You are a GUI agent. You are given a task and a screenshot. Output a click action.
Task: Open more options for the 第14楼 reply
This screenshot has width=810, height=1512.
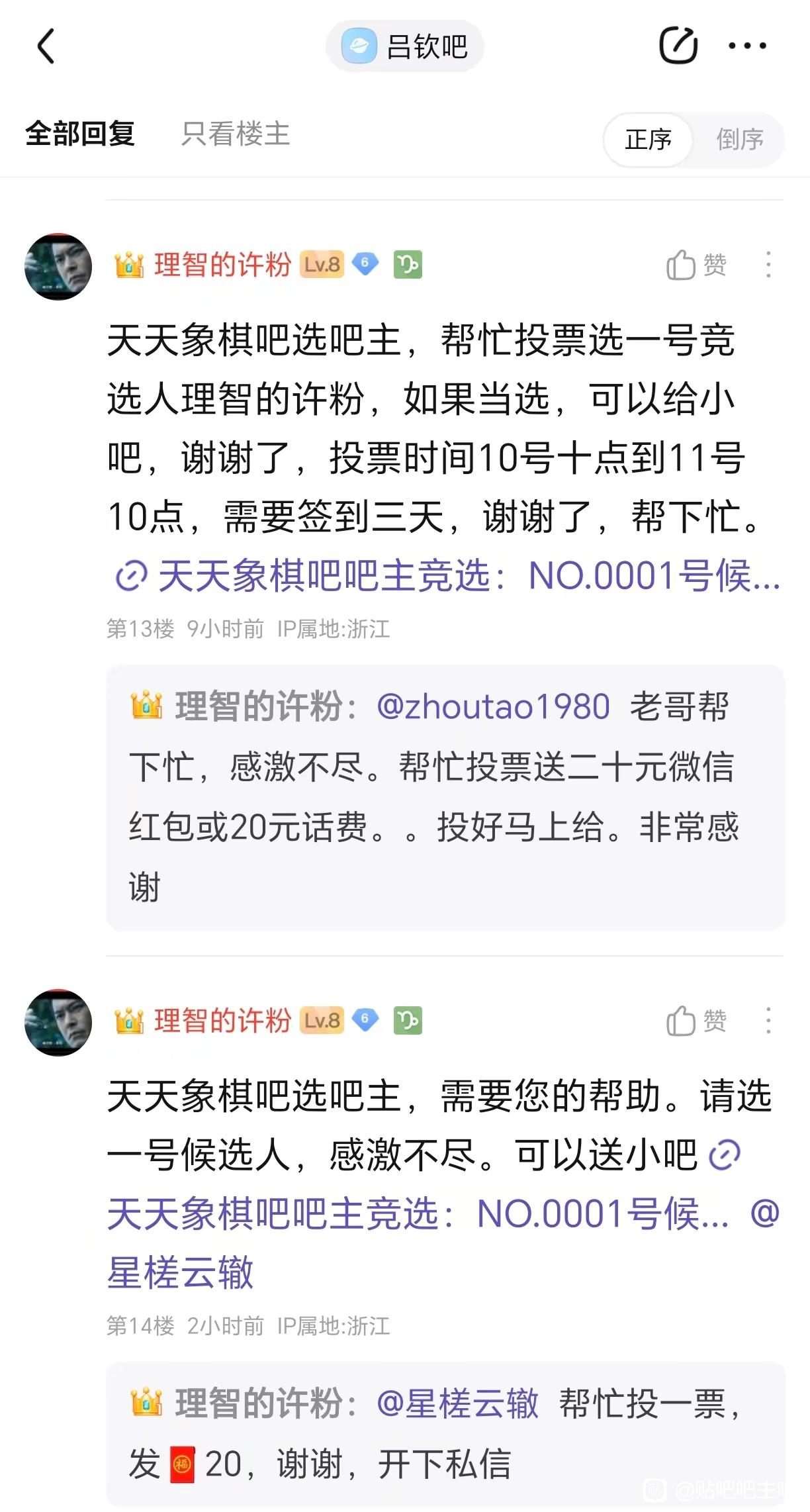[x=768, y=1021]
